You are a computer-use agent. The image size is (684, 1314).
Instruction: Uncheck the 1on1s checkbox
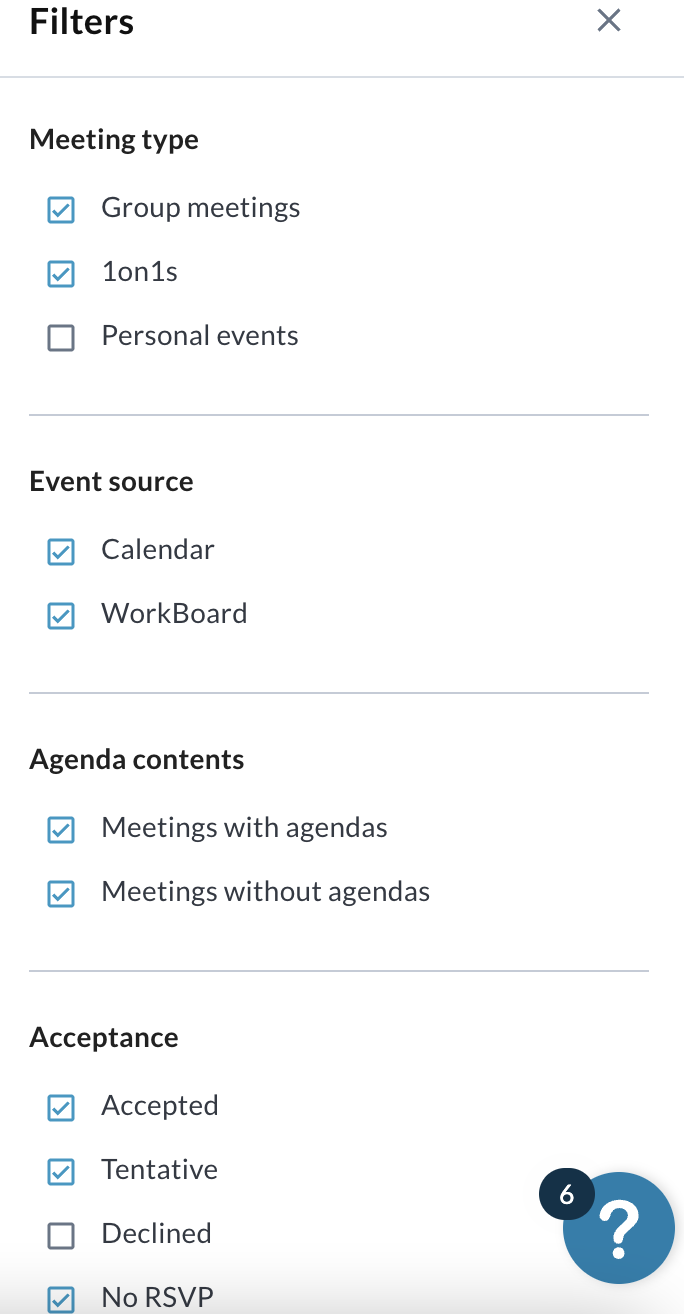pyautogui.click(x=61, y=274)
